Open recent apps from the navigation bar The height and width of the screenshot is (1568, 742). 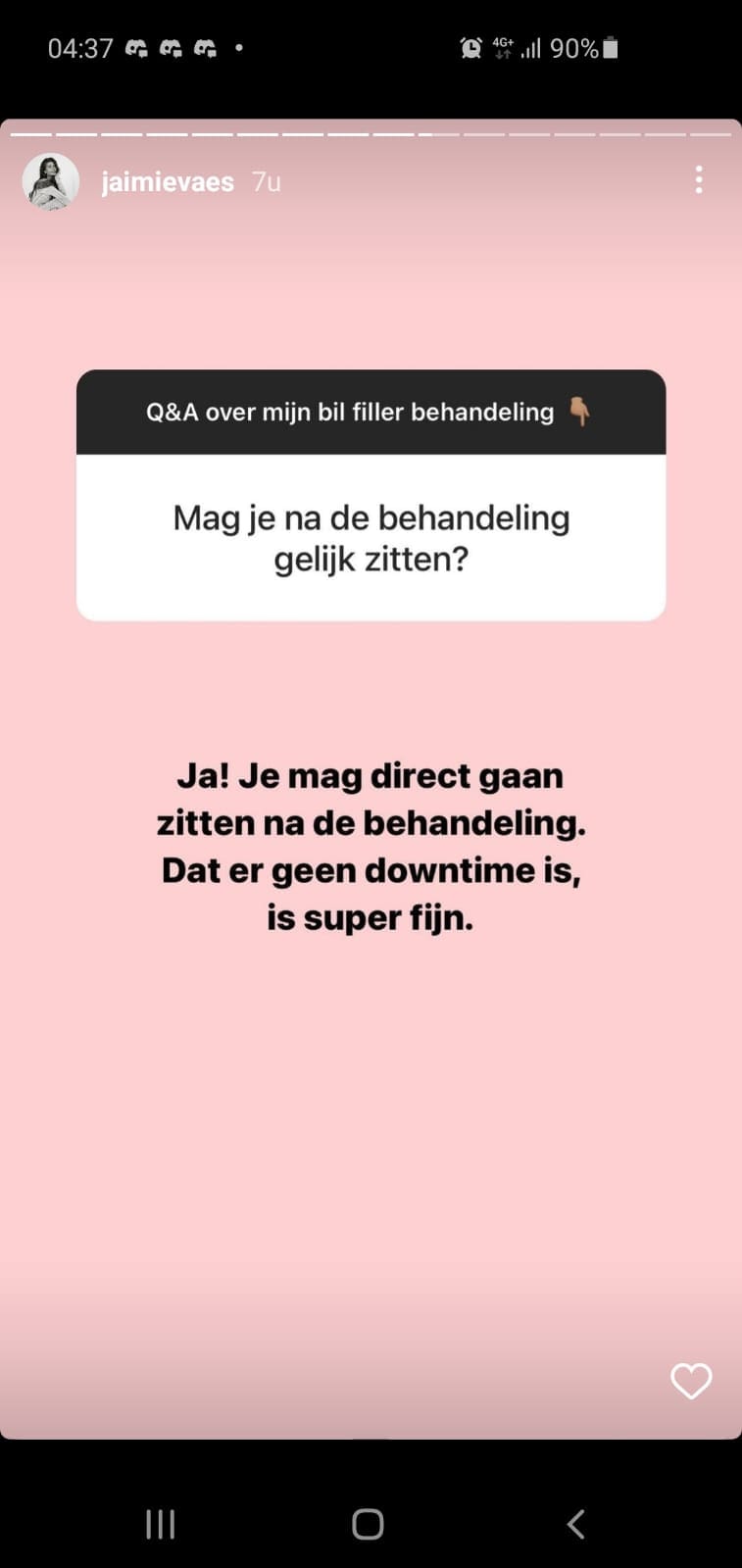click(x=161, y=1523)
